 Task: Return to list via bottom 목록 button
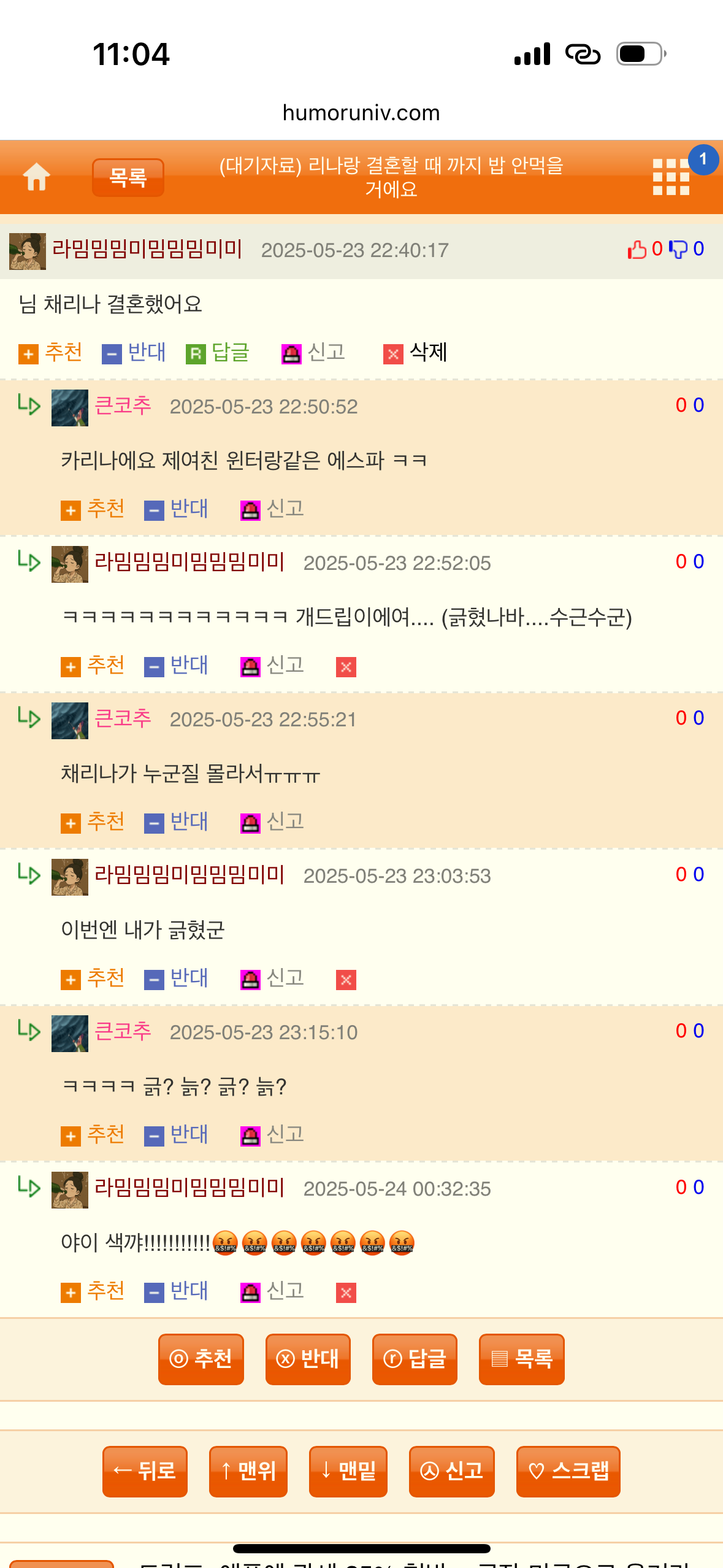point(522,1359)
